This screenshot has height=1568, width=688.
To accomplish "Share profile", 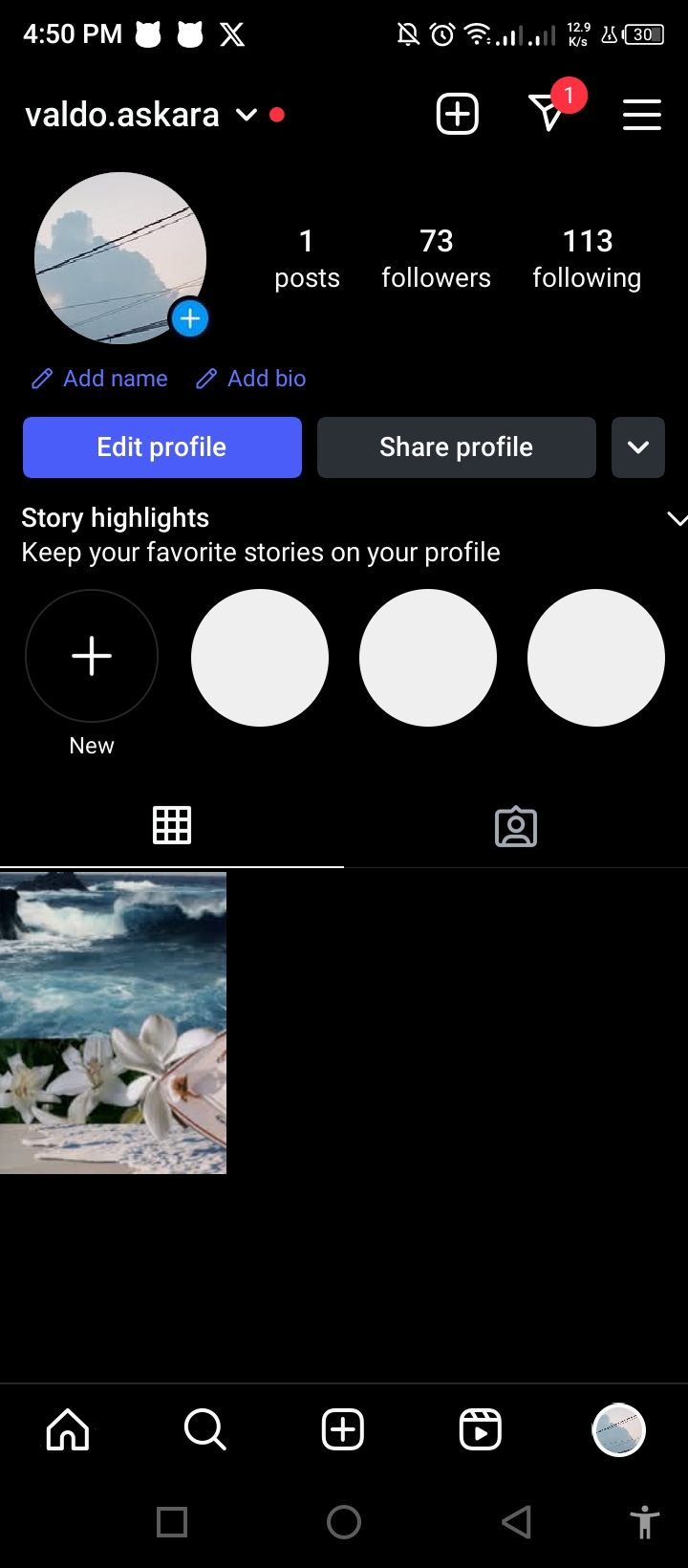I will [x=456, y=447].
